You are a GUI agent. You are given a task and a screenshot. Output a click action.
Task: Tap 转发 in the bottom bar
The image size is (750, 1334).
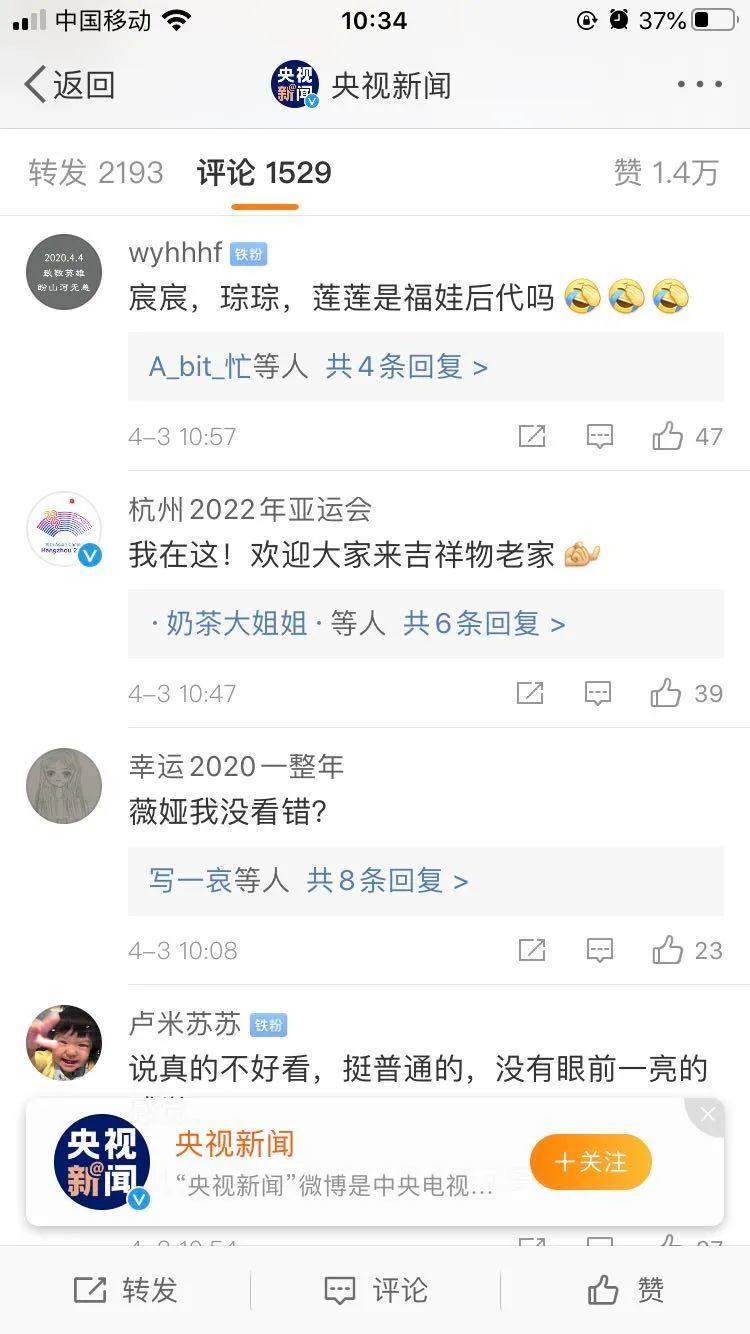point(125,1290)
